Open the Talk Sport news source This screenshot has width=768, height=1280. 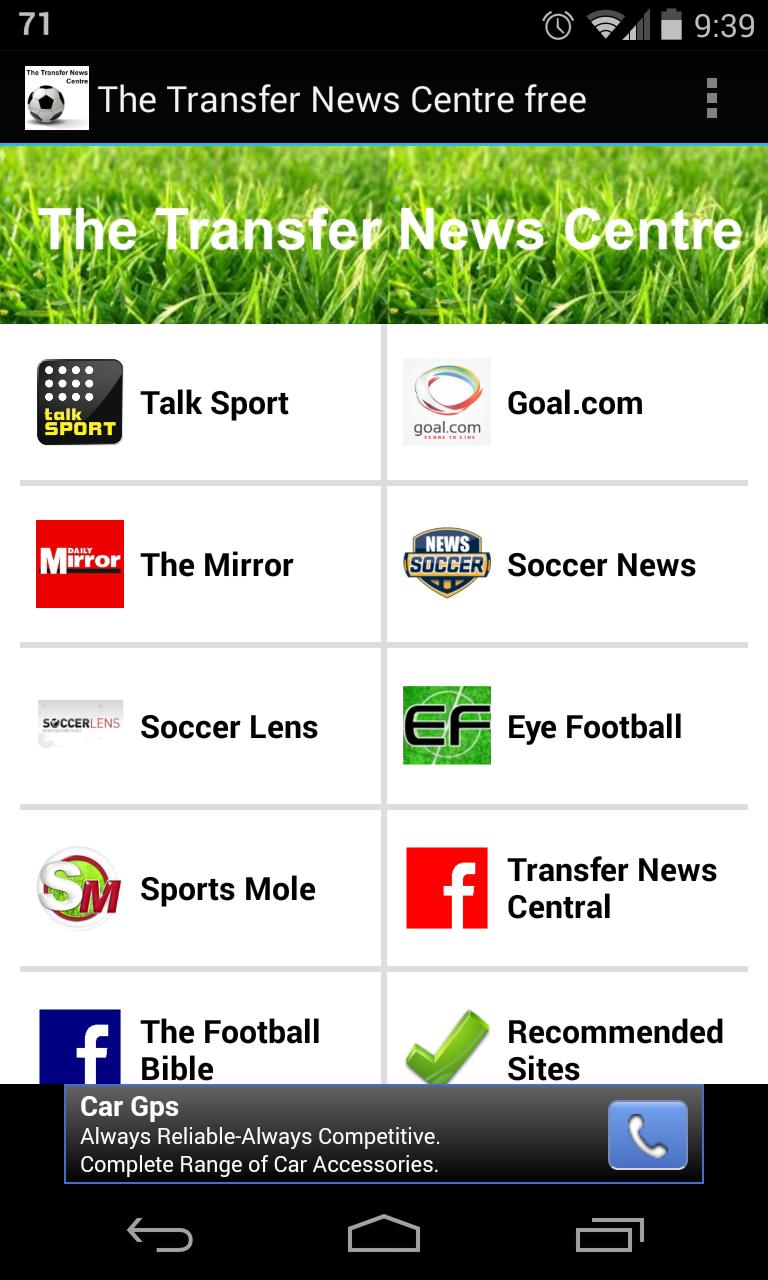point(79,402)
